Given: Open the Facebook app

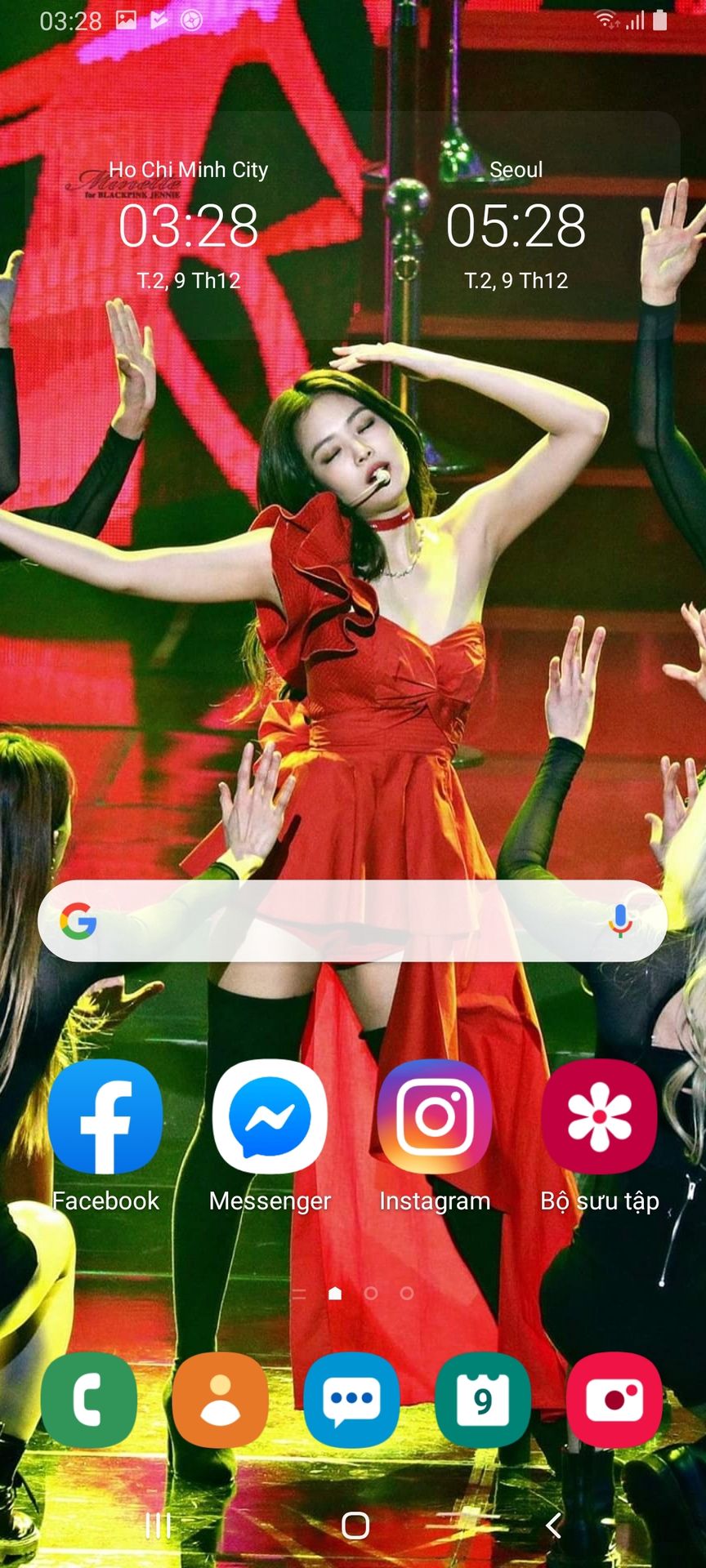Looking at the screenshot, I should [x=105, y=1117].
